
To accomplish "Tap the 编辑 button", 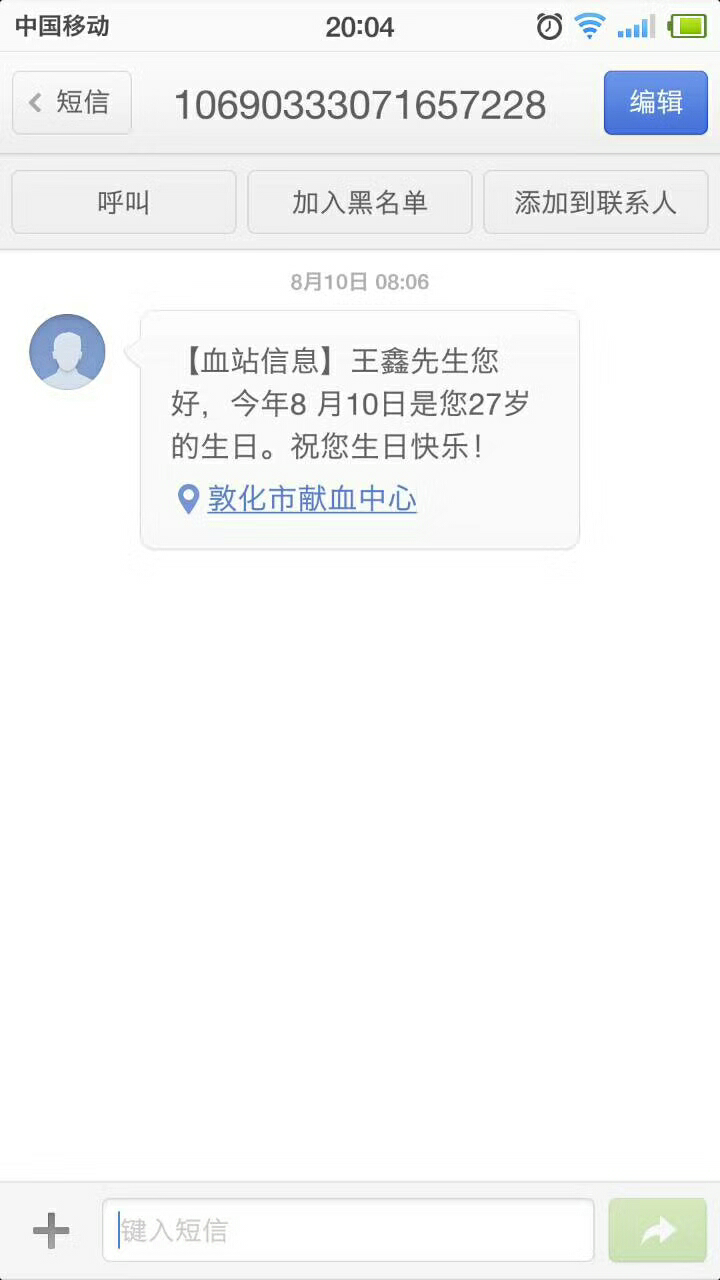I will click(656, 102).
